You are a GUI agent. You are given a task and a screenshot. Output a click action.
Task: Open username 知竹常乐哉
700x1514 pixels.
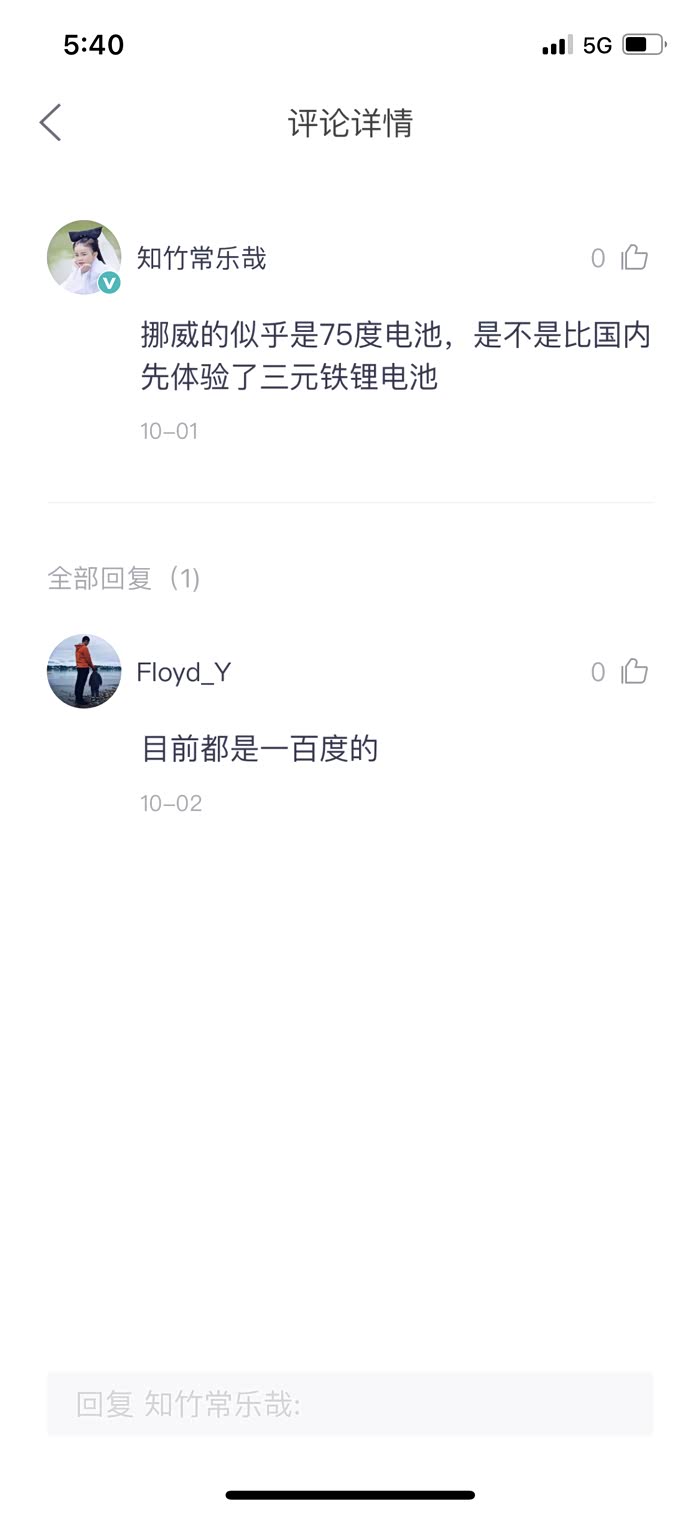click(x=202, y=258)
